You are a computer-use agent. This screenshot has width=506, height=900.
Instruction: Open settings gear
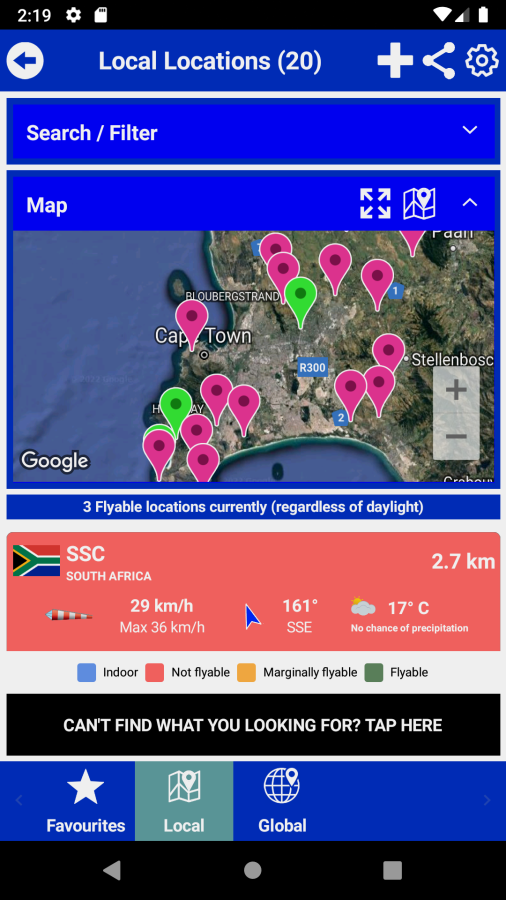(x=481, y=60)
